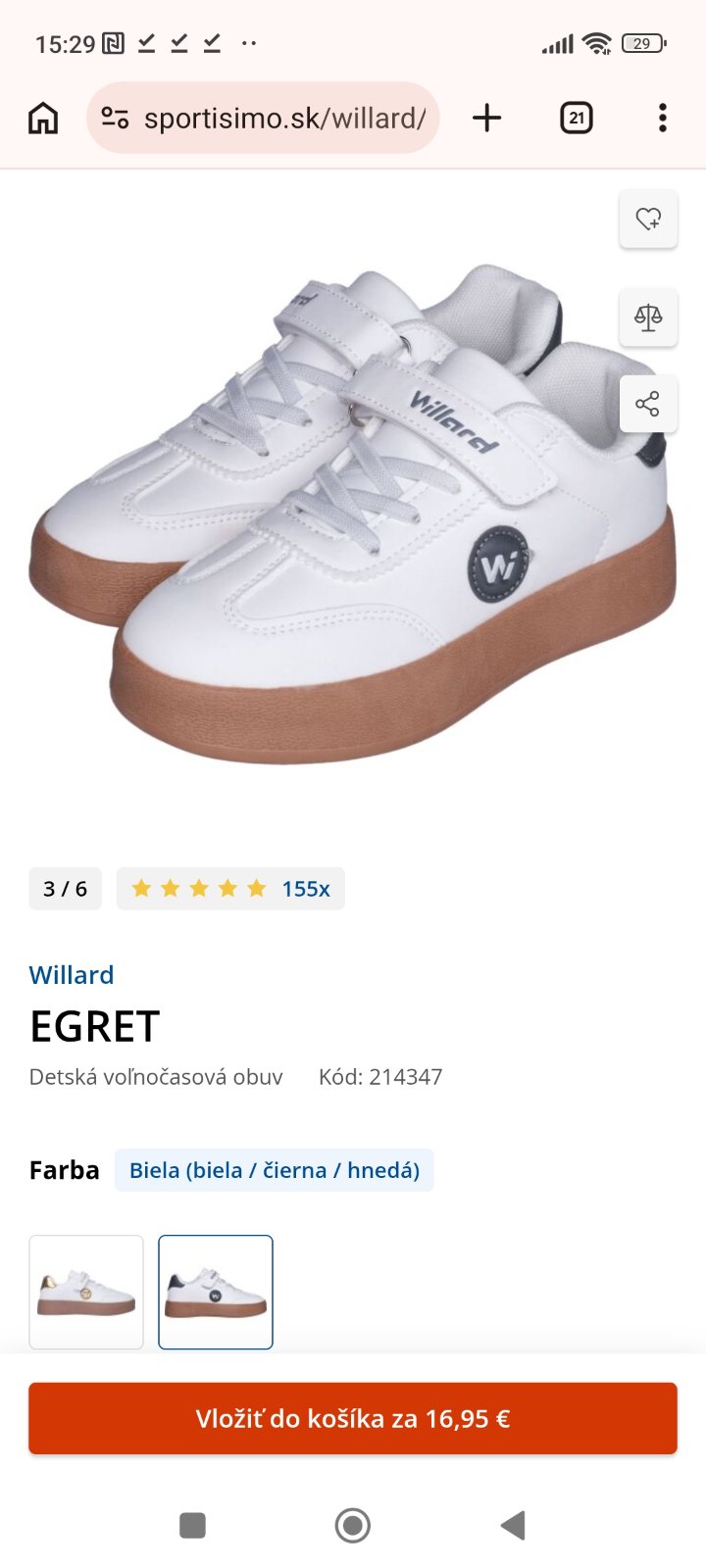Open the Willard brand link
The height and width of the screenshot is (1568, 706).
click(x=72, y=975)
